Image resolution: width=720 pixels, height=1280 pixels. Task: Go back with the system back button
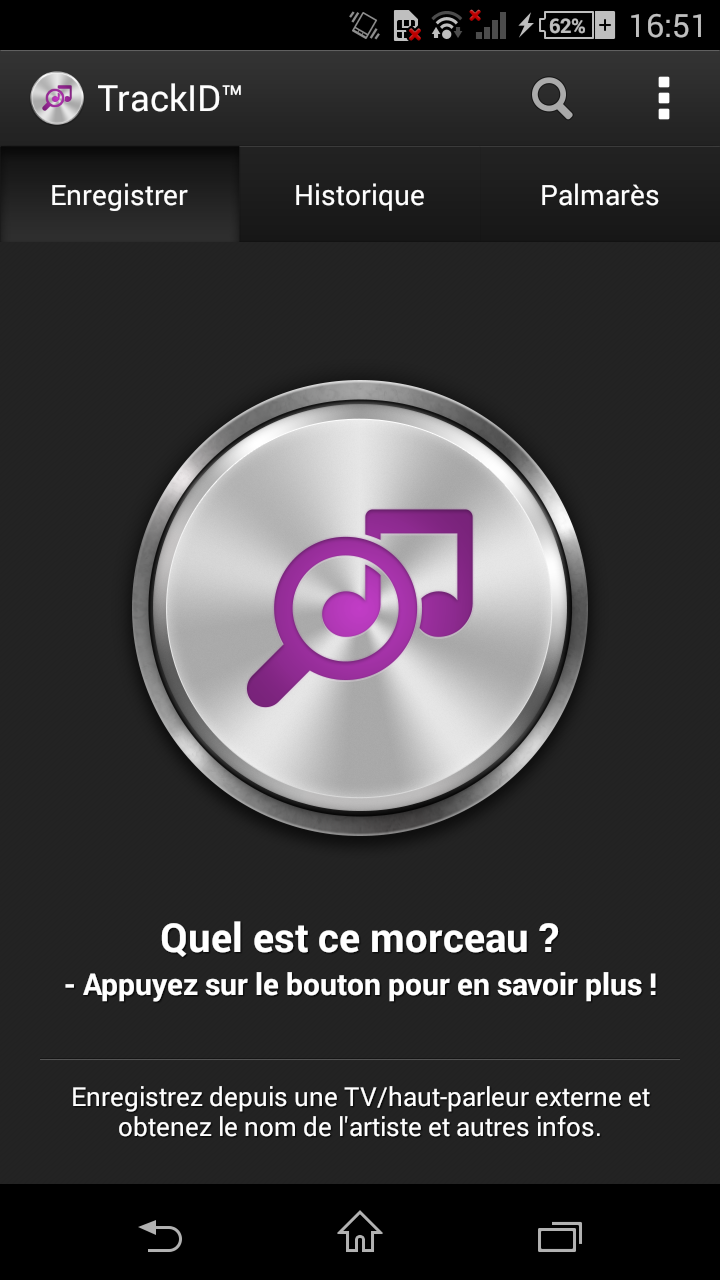pos(160,1234)
